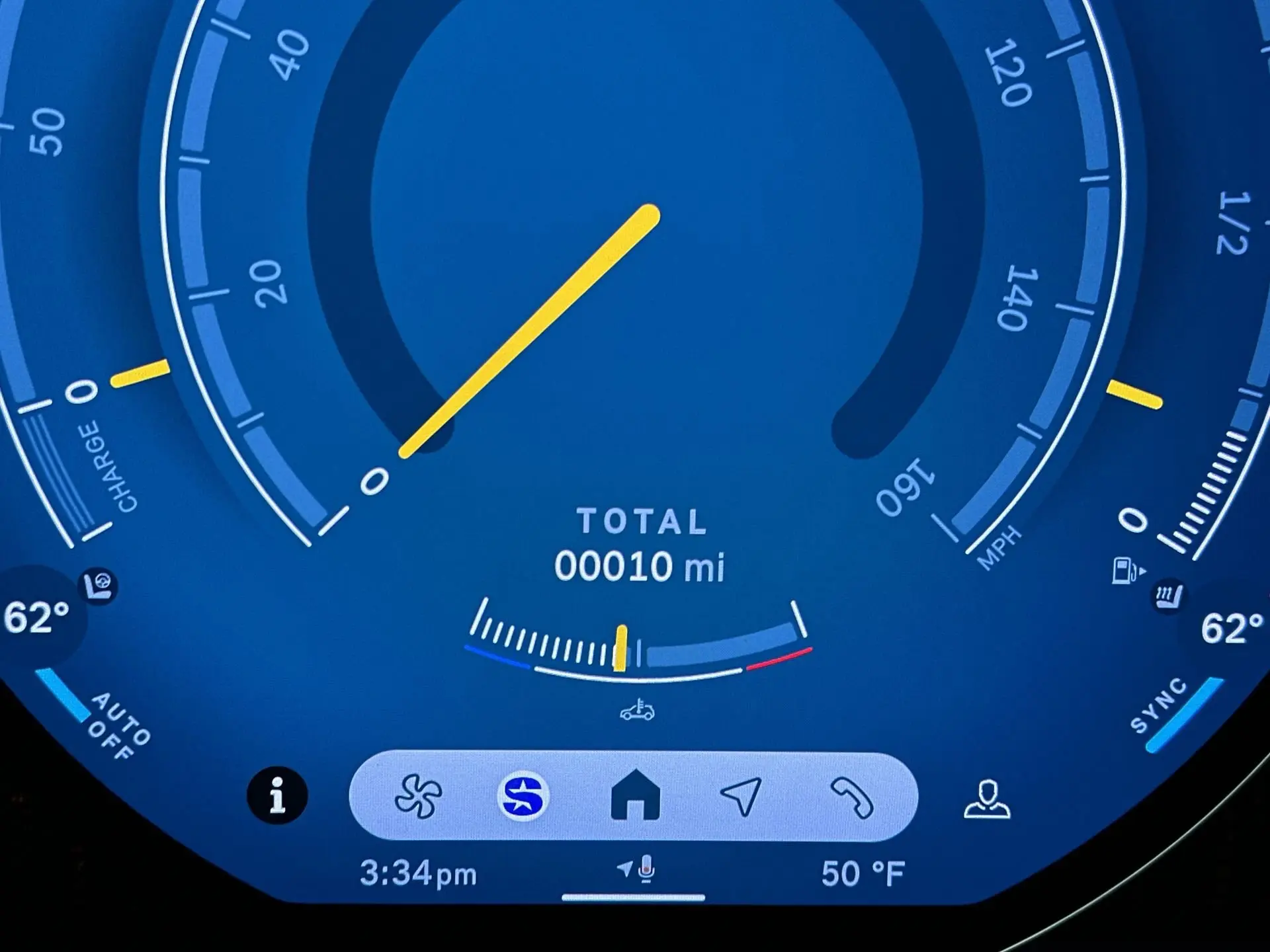
Task: Open the driver profile icon
Action: (x=987, y=800)
